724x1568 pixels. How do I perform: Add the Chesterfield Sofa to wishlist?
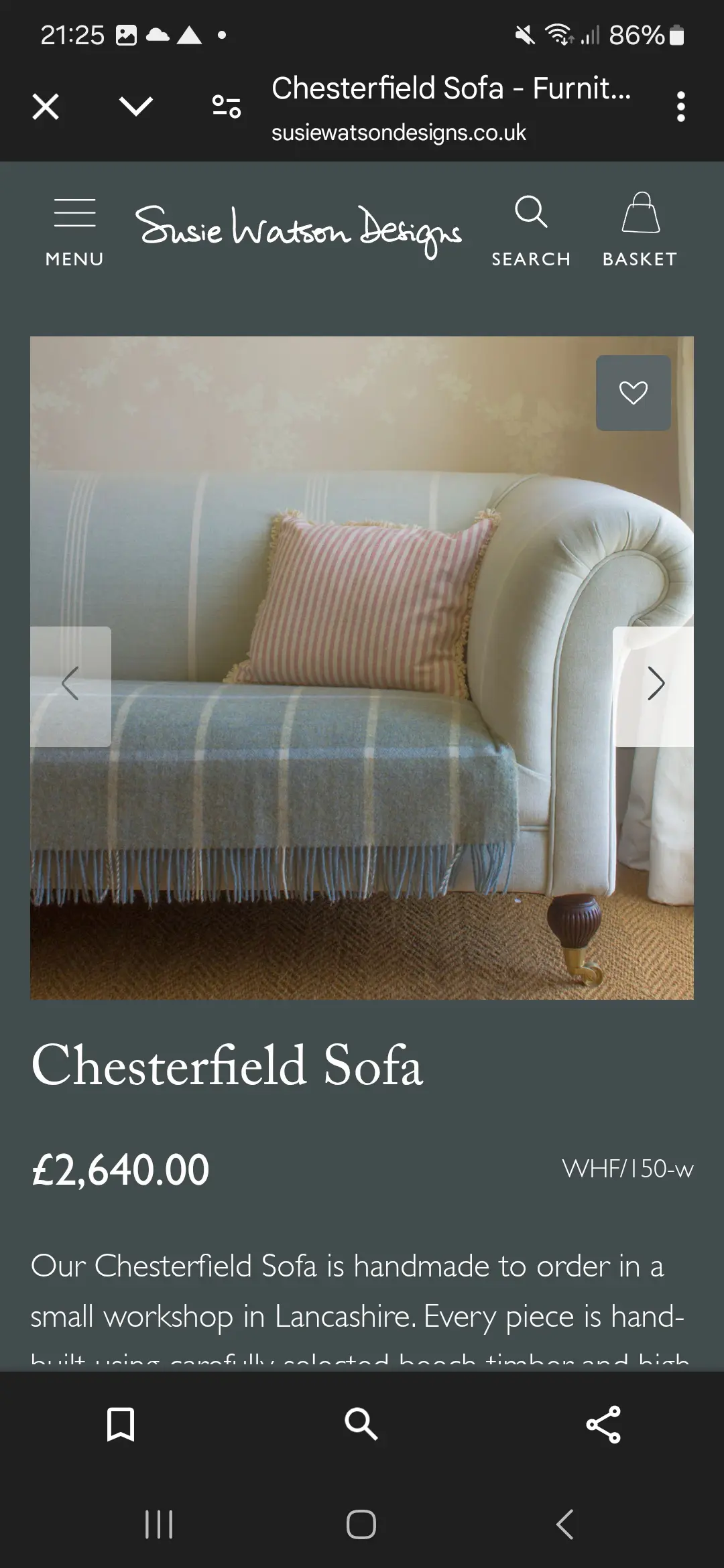[633, 393]
